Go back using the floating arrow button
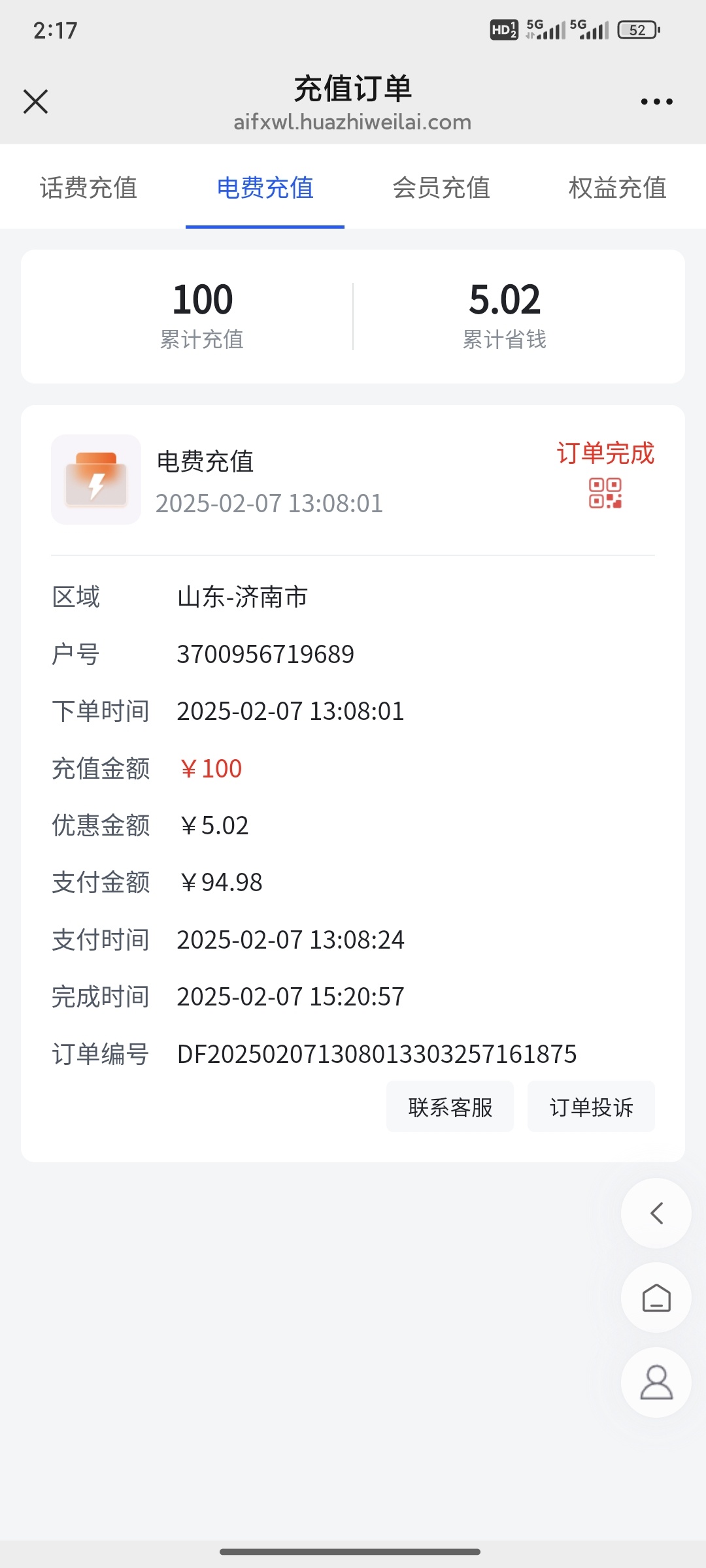 coord(656,1213)
